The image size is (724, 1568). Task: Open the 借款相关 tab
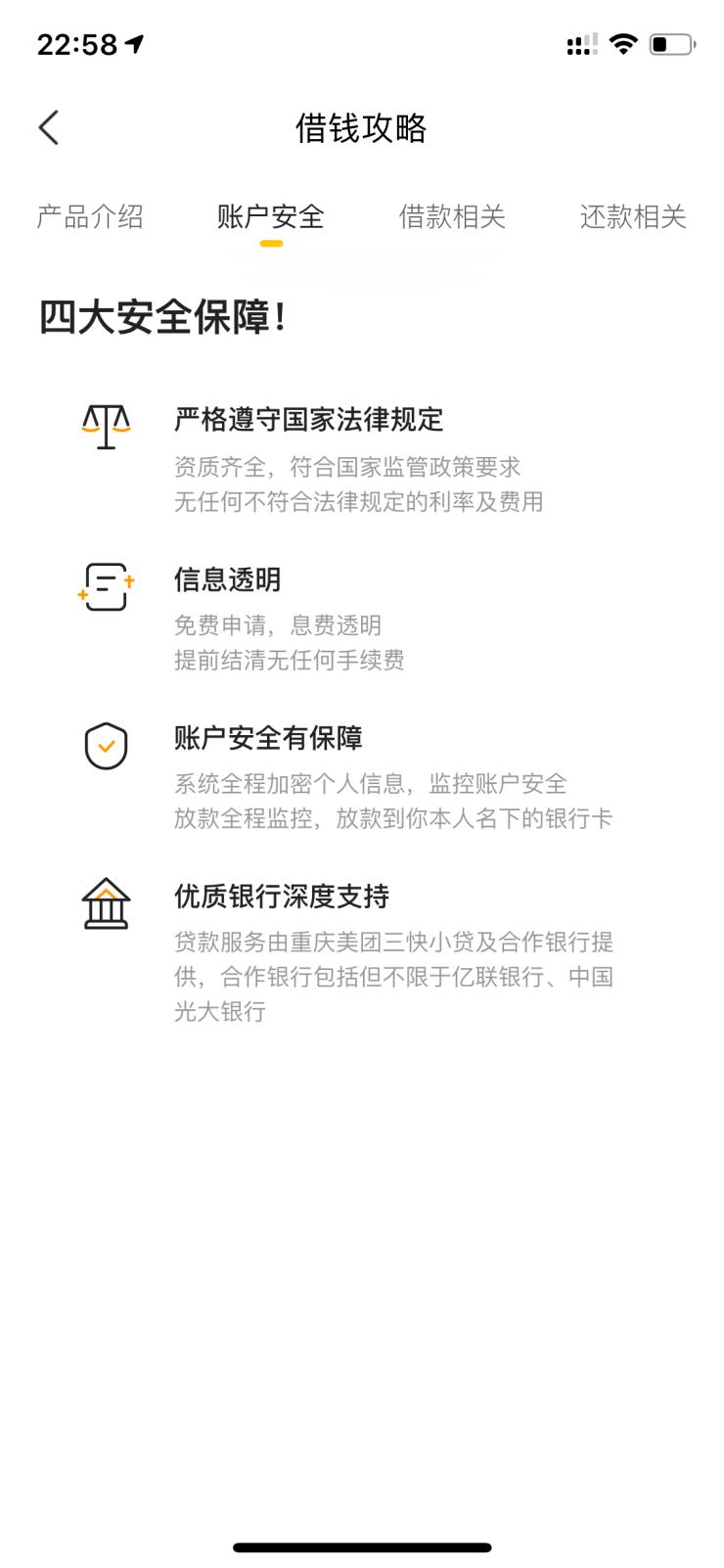[453, 217]
